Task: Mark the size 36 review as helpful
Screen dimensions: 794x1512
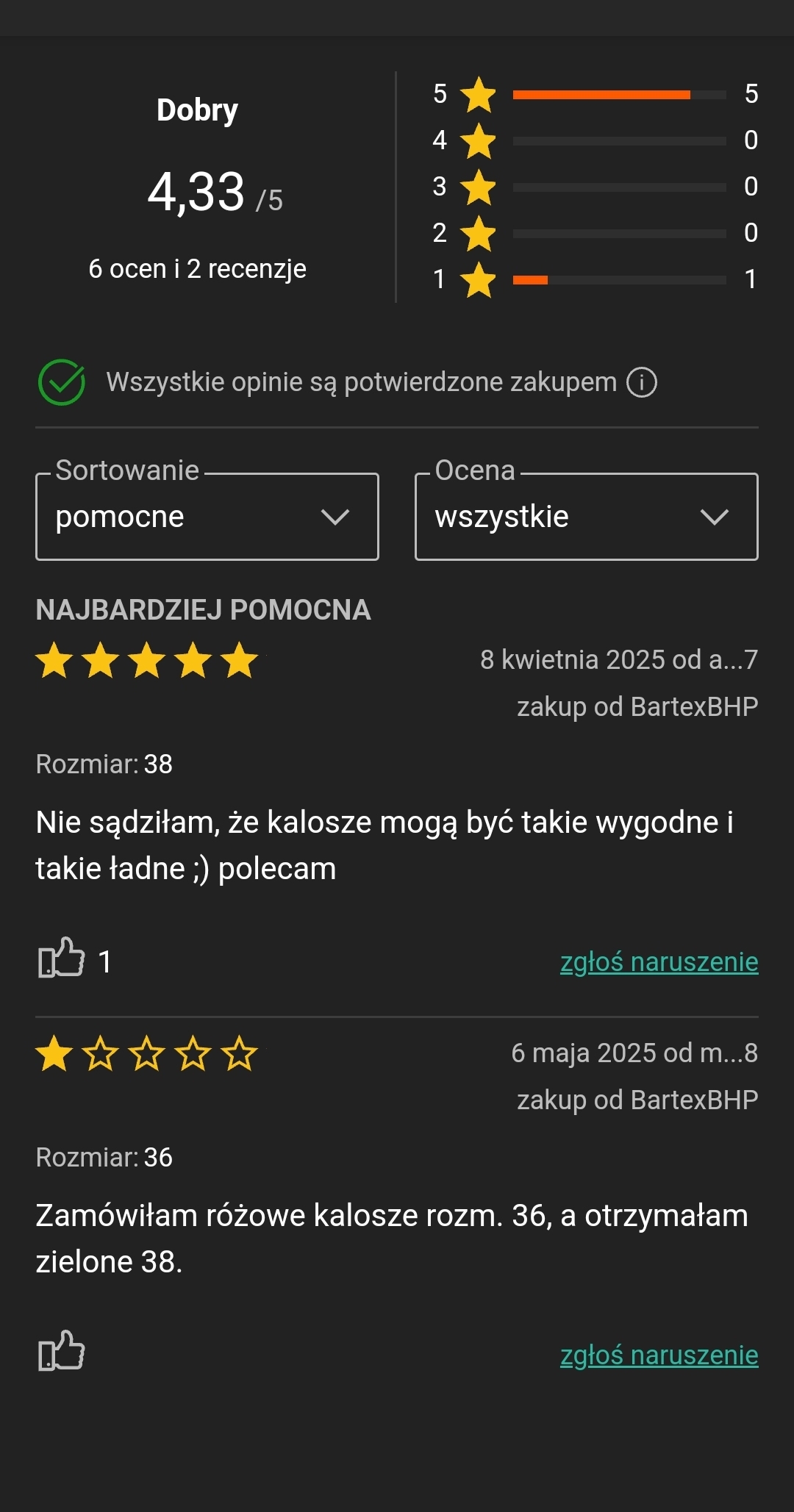Action: (62, 1352)
